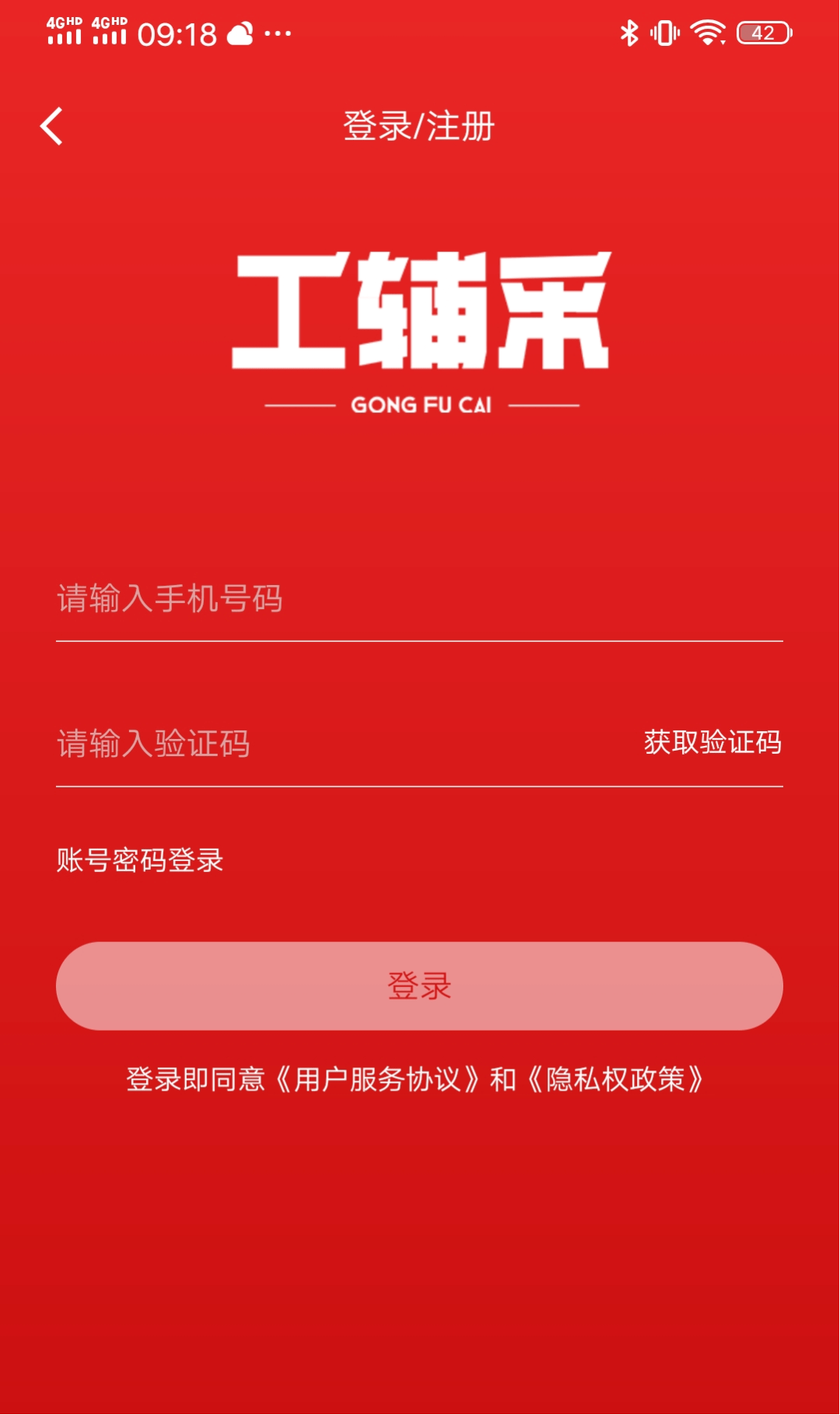Tap the 登录 login button
Image resolution: width=840 pixels, height=1415 pixels.
(x=418, y=986)
